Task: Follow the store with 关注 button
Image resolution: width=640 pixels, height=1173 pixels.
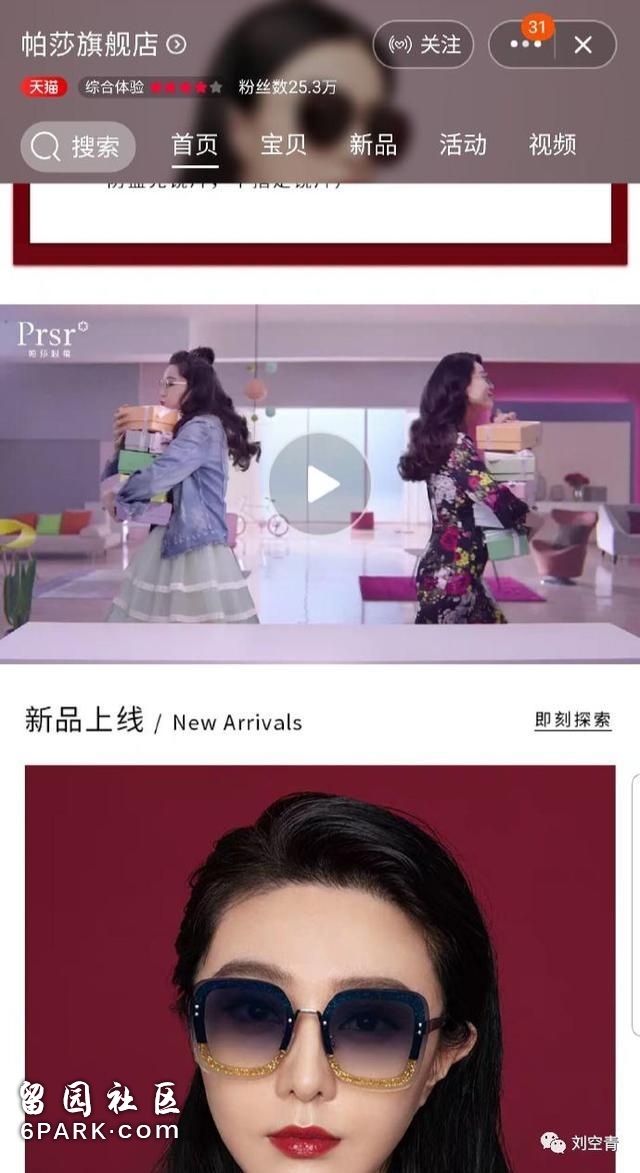Action: pyautogui.click(x=423, y=45)
